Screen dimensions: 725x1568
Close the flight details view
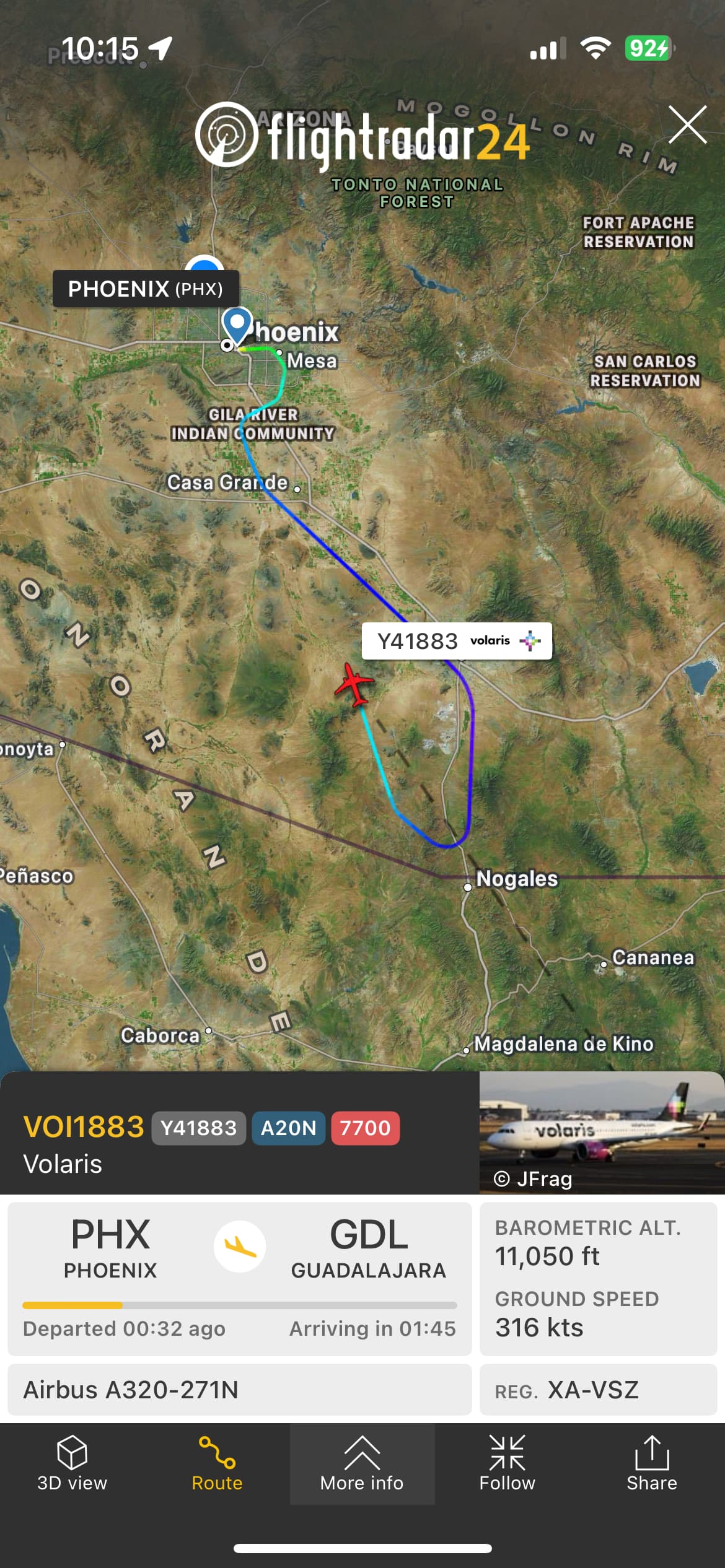(688, 124)
